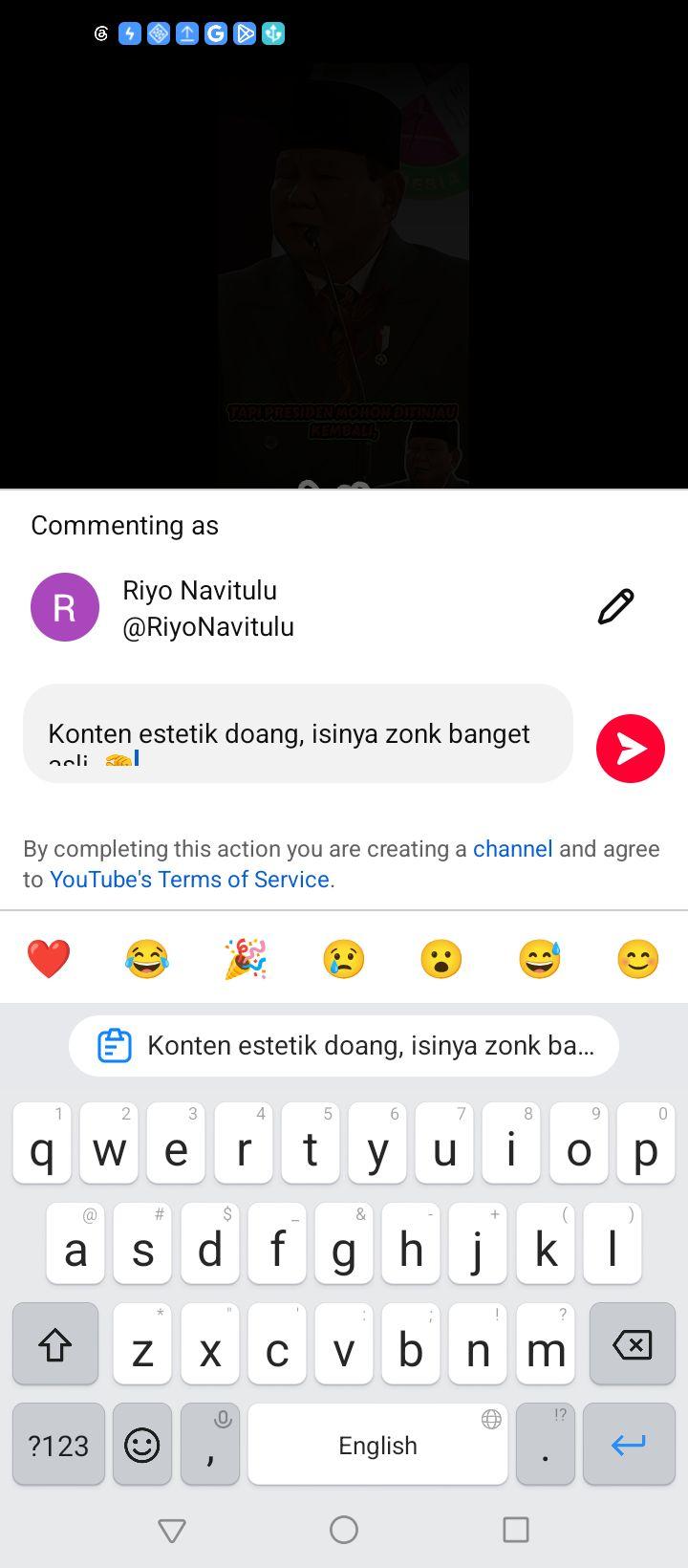Go back with the system navigation triangle
The image size is (688, 1568).
(172, 1531)
